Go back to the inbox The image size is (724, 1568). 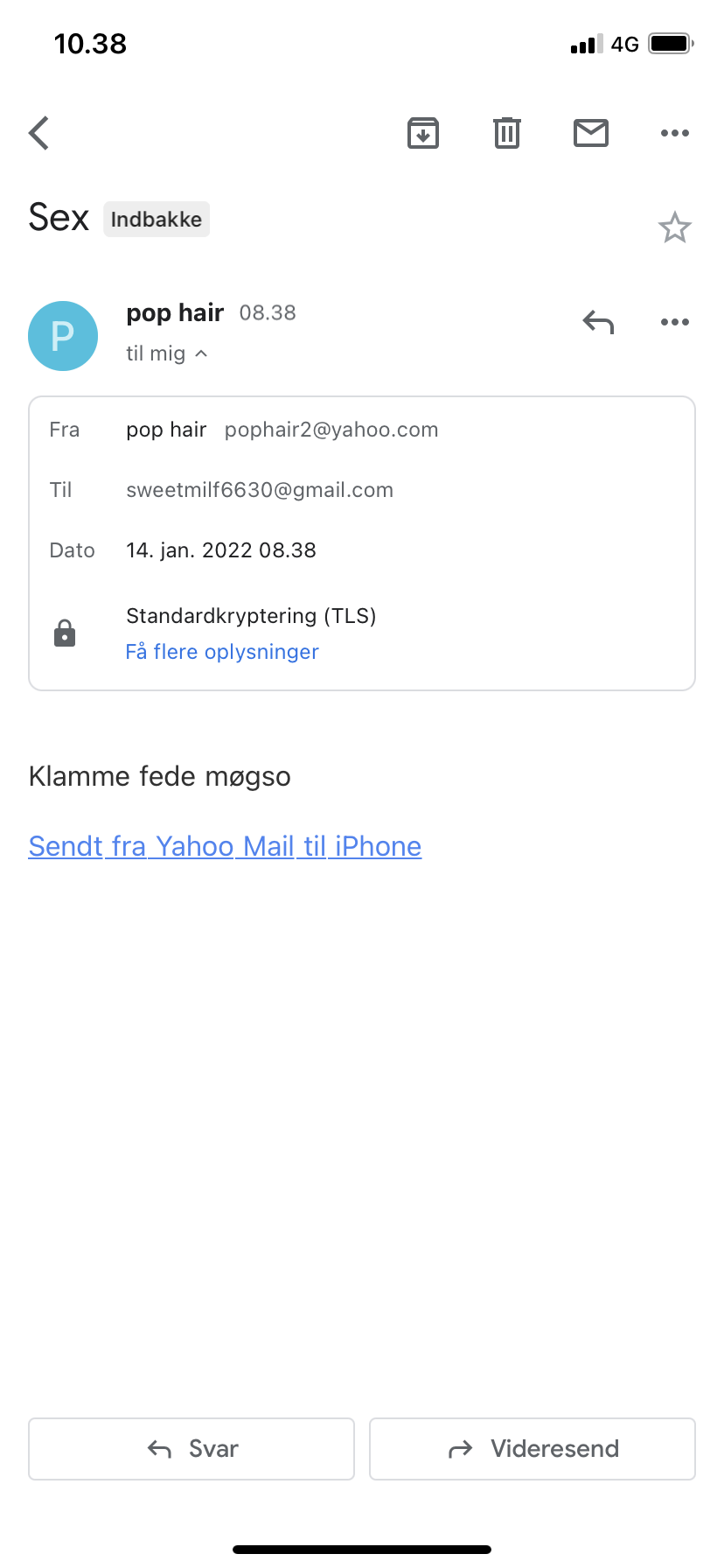pyautogui.click(x=39, y=133)
